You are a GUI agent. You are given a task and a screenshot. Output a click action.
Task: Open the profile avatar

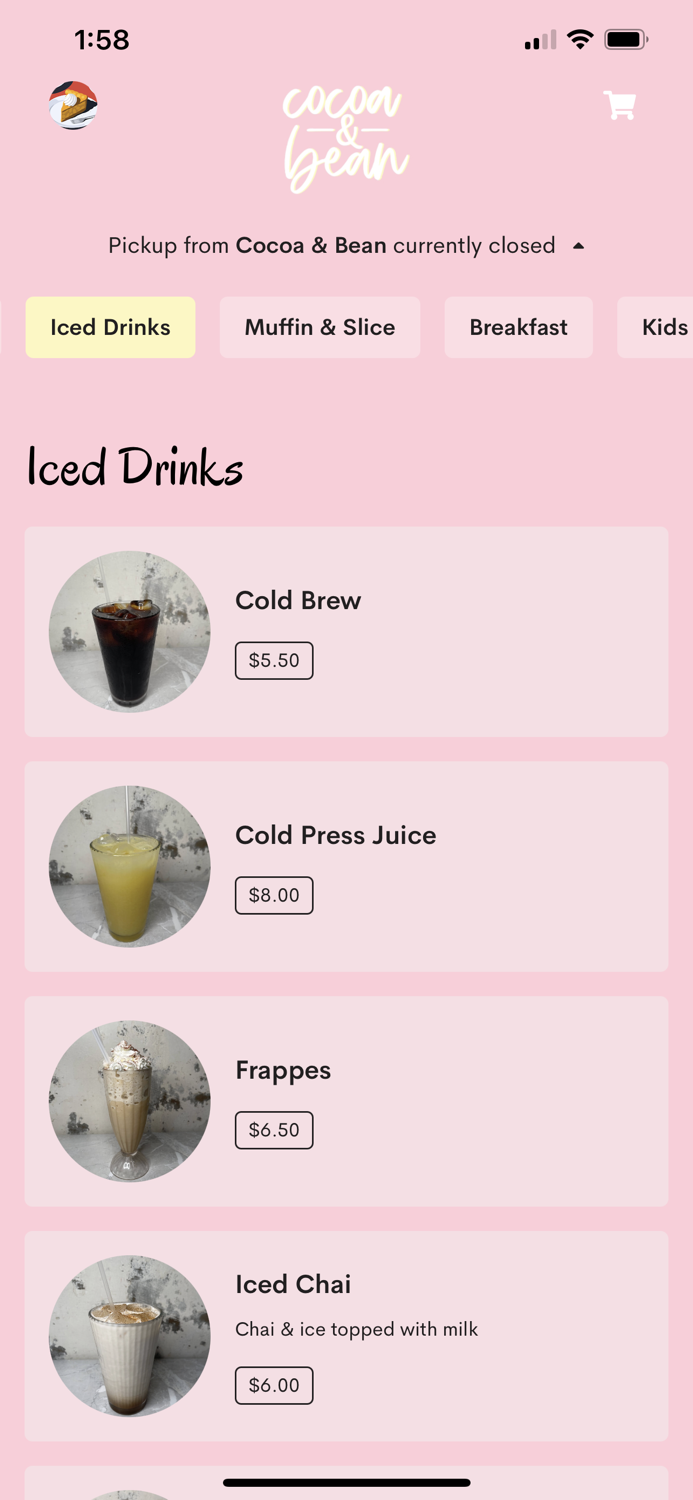[73, 106]
